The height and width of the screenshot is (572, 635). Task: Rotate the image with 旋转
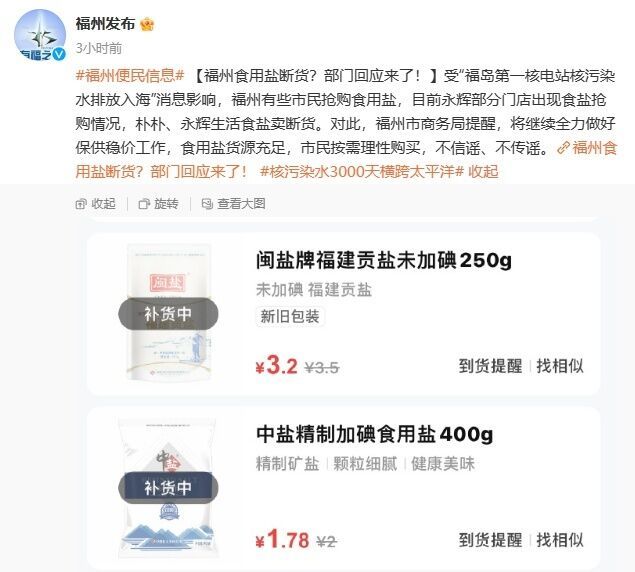point(159,203)
